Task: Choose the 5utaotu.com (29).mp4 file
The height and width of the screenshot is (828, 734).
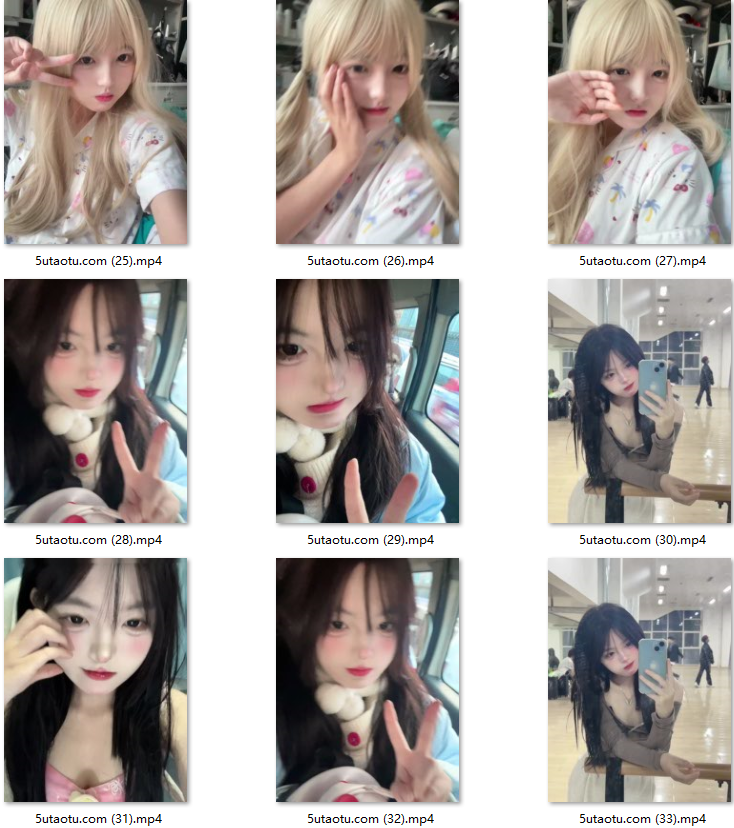Action: click(x=367, y=401)
